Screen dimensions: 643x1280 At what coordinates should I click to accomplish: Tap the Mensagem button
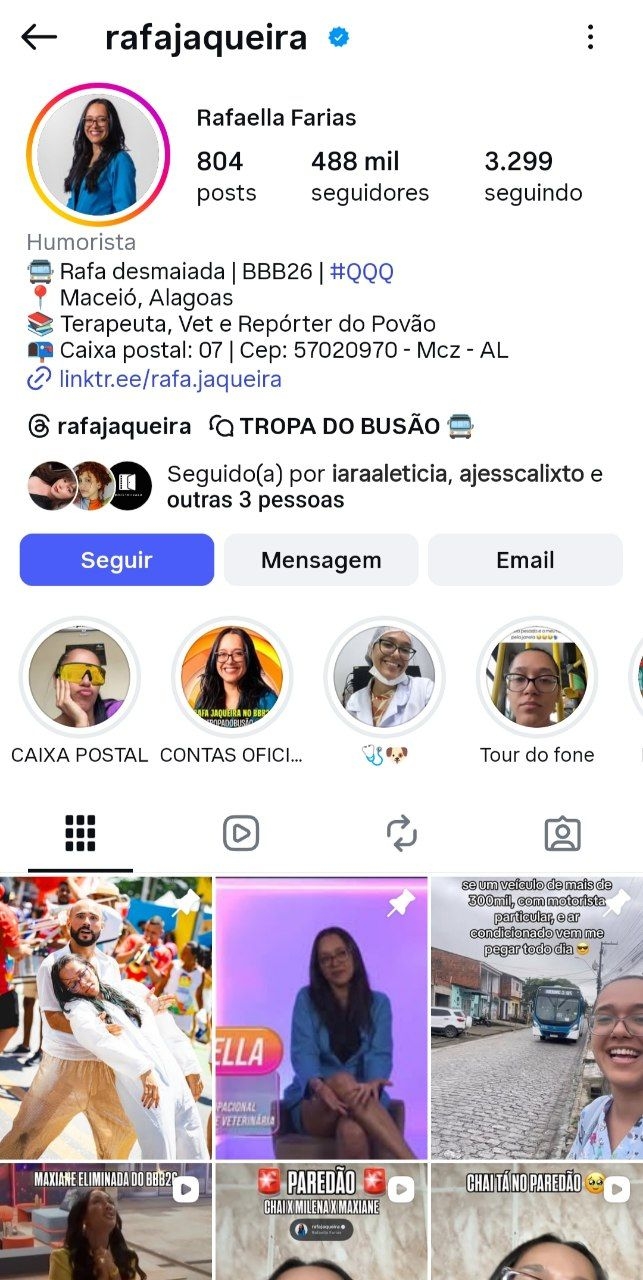[x=321, y=560]
